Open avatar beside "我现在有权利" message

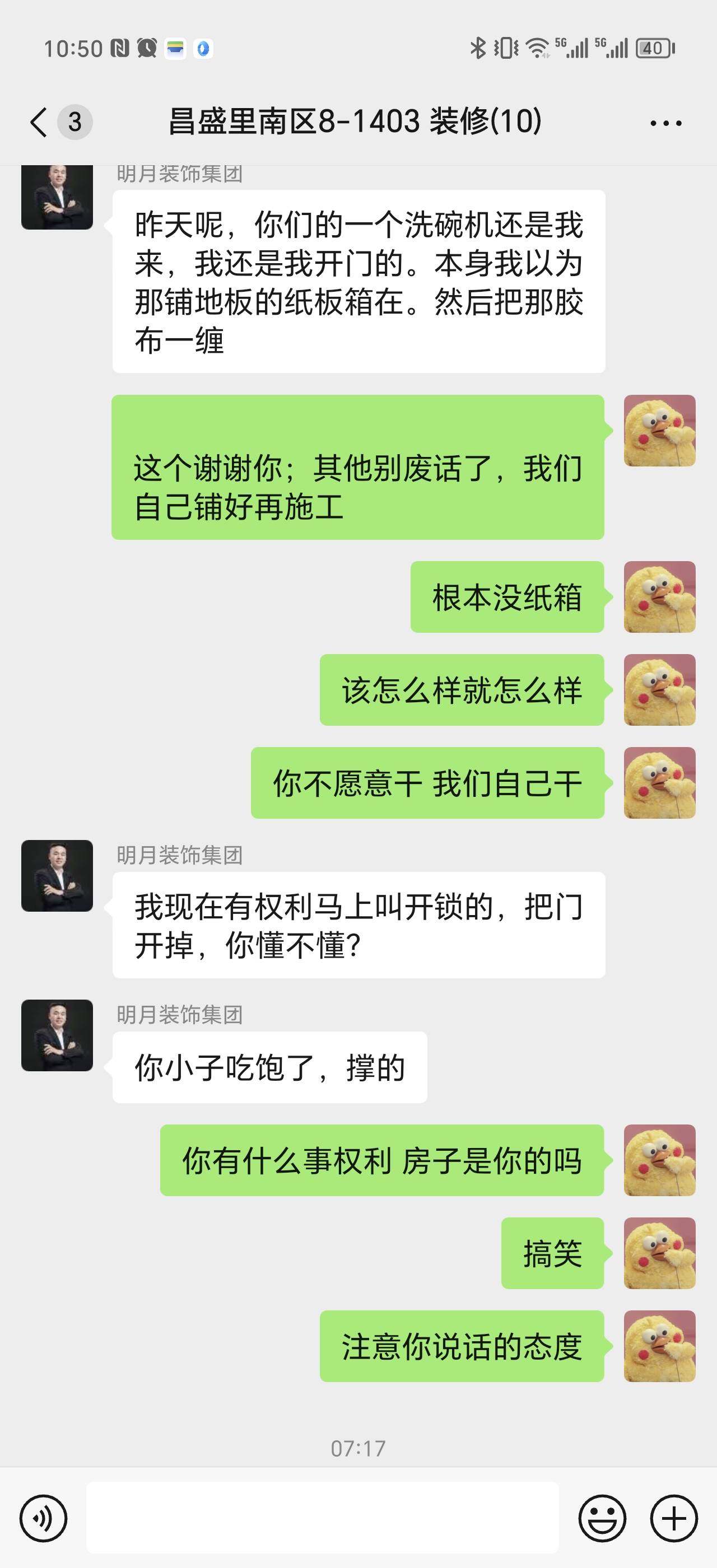pos(57,876)
